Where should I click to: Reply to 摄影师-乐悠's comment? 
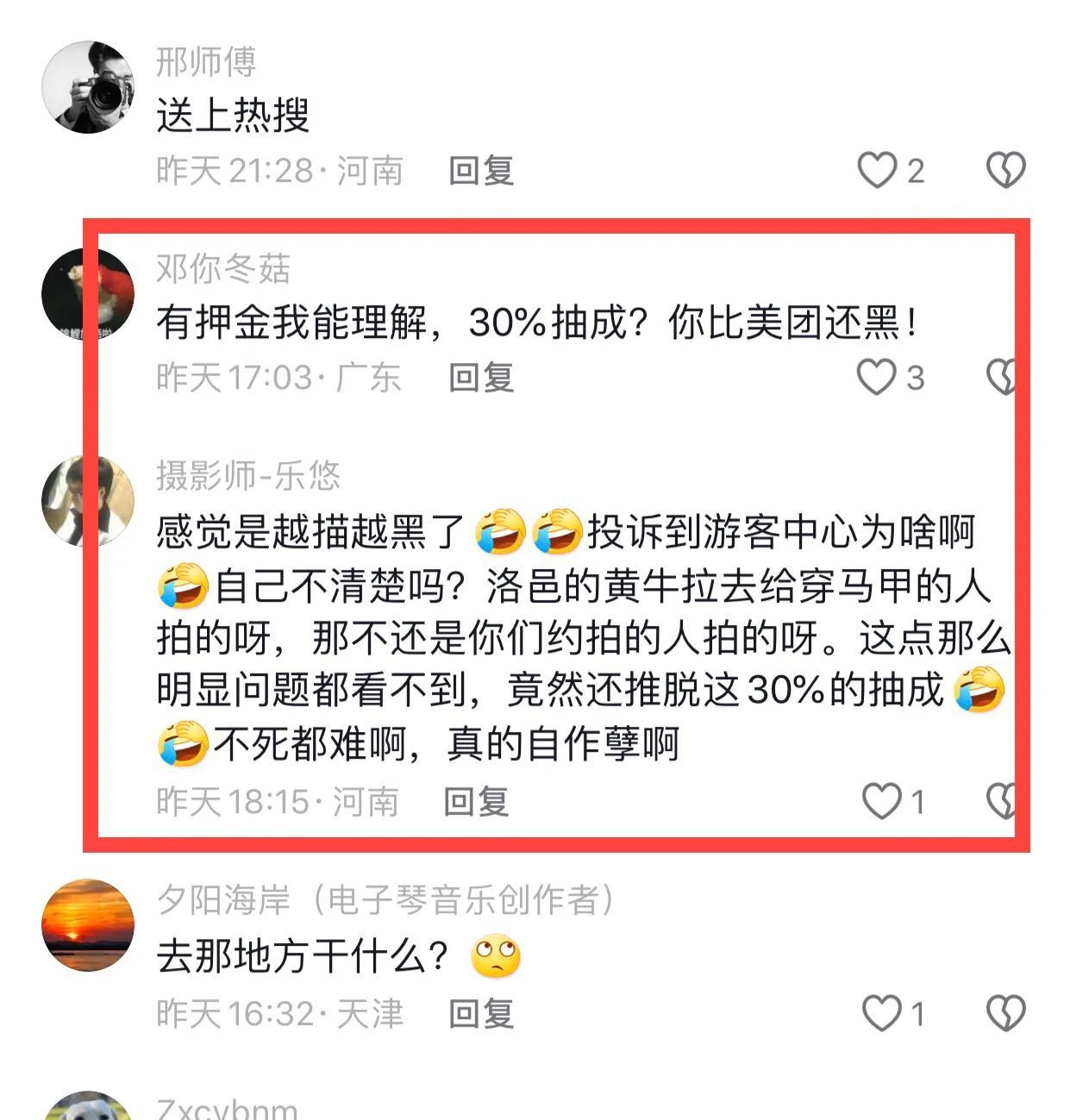[x=476, y=802]
